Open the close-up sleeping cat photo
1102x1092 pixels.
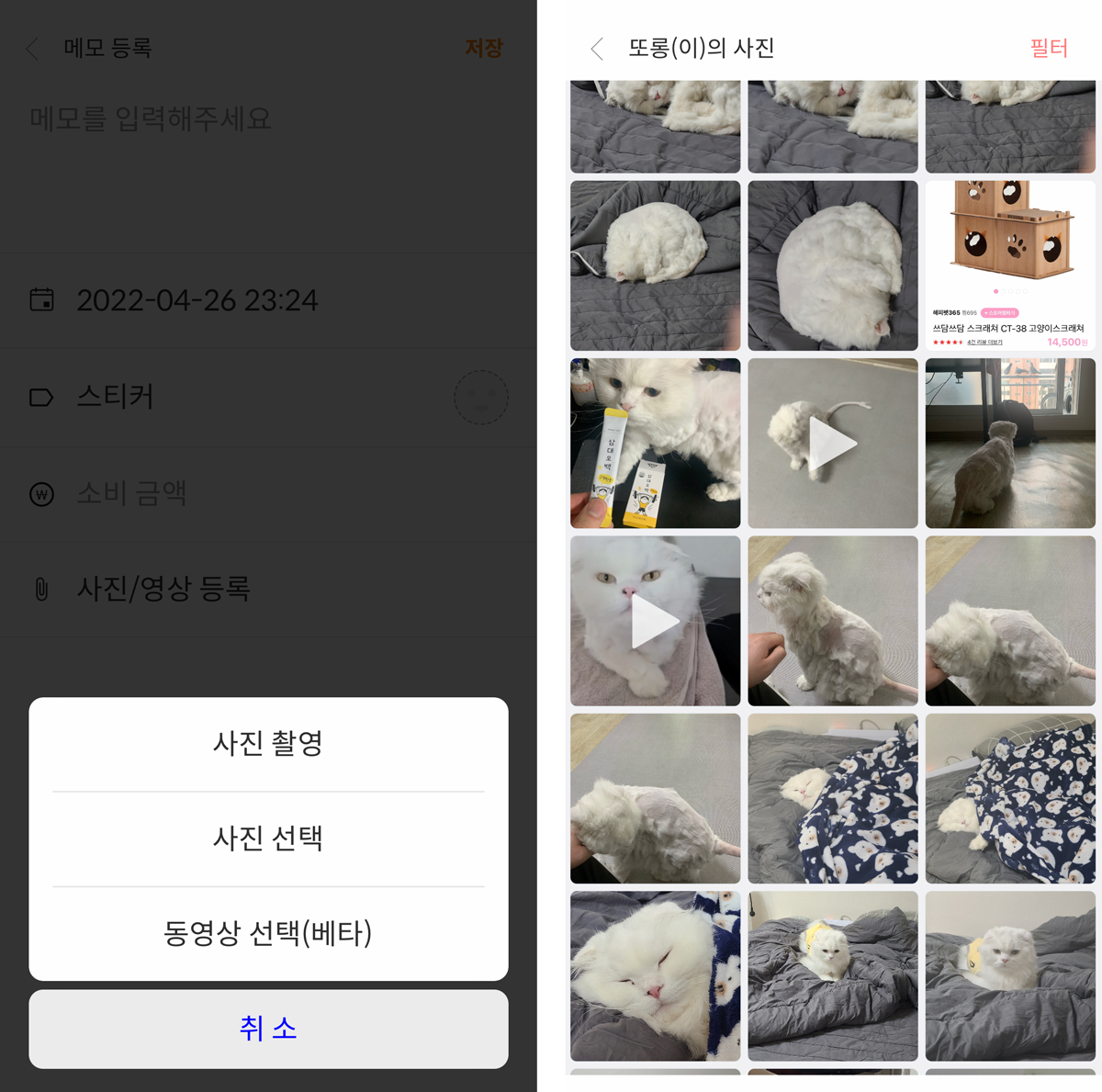click(655, 975)
